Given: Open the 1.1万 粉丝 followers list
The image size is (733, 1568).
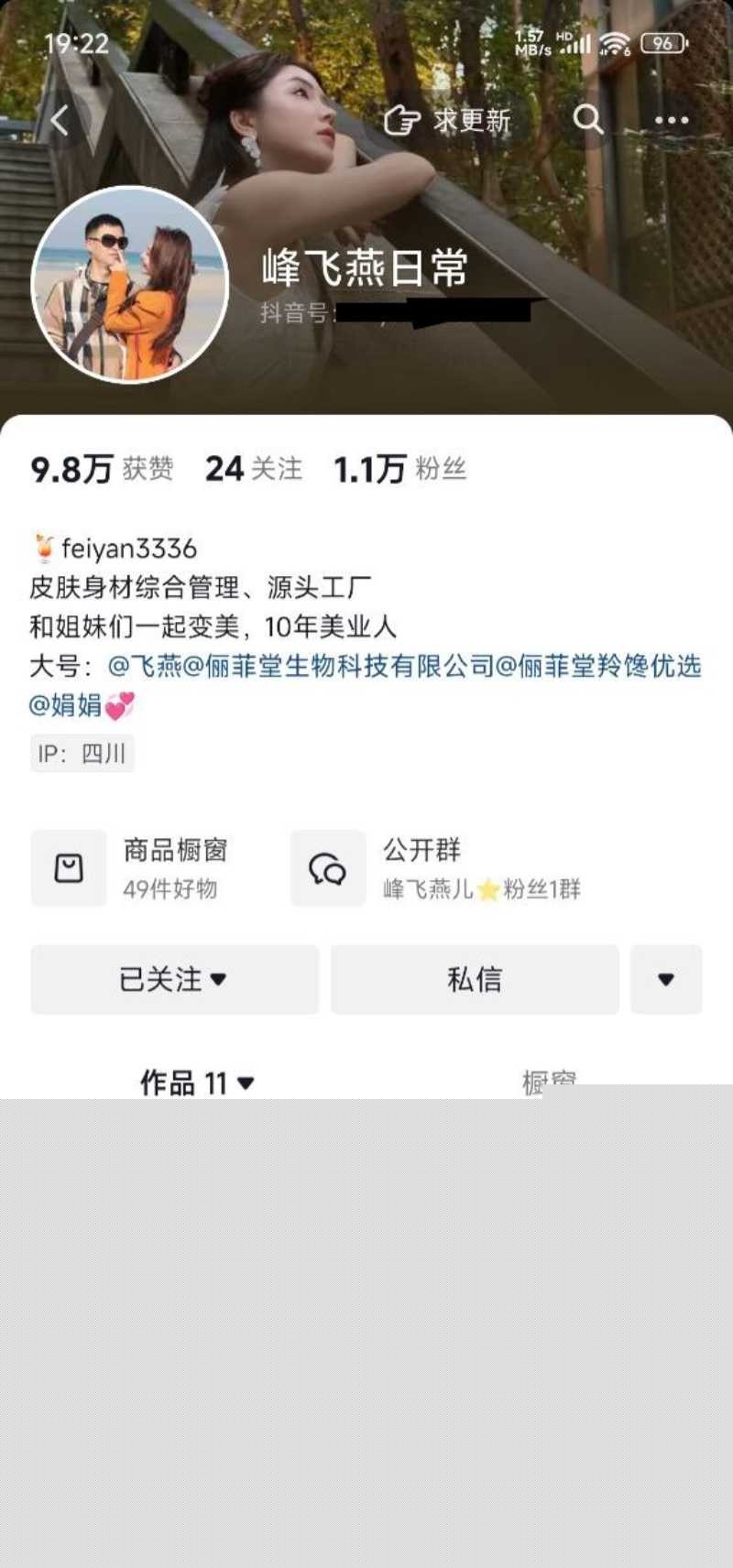Looking at the screenshot, I should click(x=400, y=469).
